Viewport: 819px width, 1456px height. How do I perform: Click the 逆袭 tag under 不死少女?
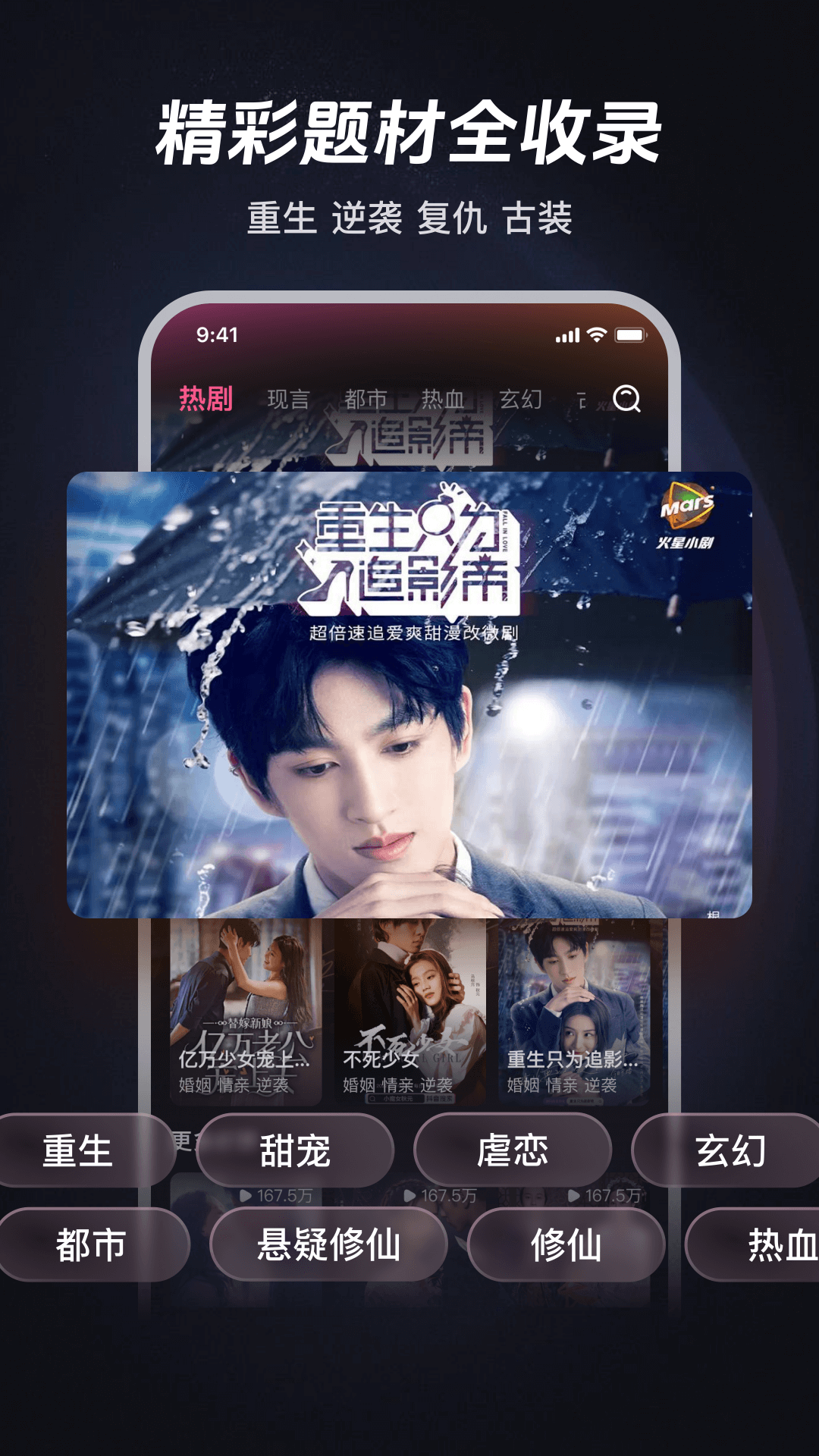[438, 1084]
